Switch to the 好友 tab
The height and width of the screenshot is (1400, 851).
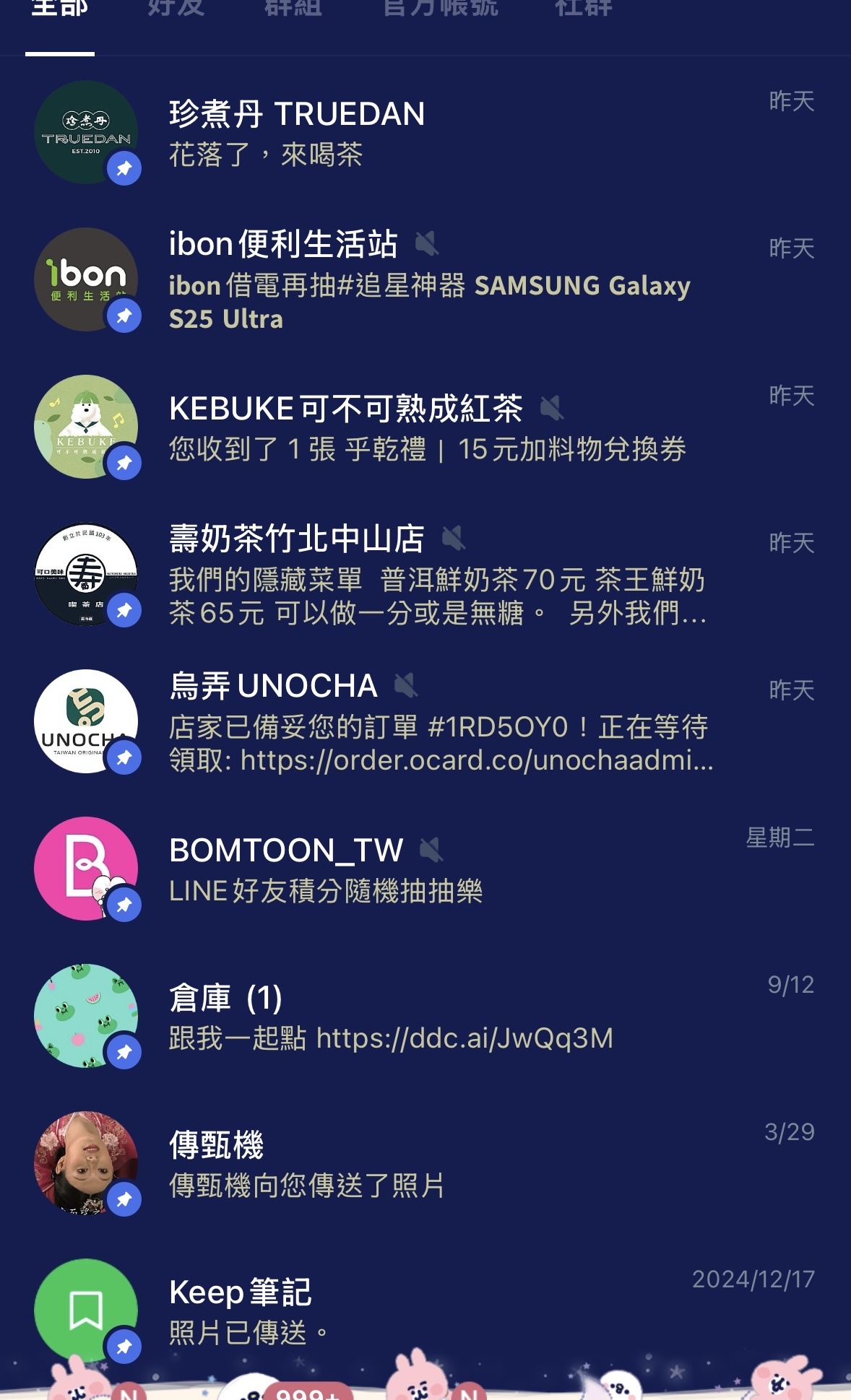(176, 9)
